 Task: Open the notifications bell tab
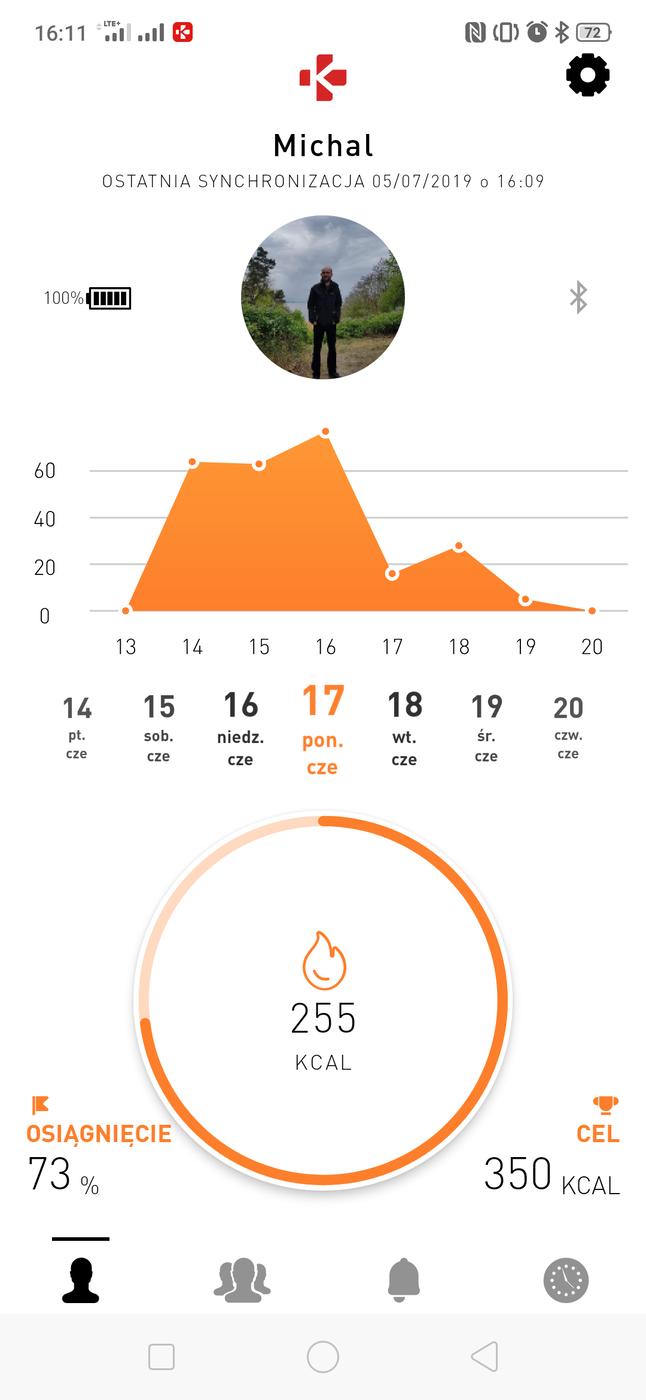tap(404, 1279)
